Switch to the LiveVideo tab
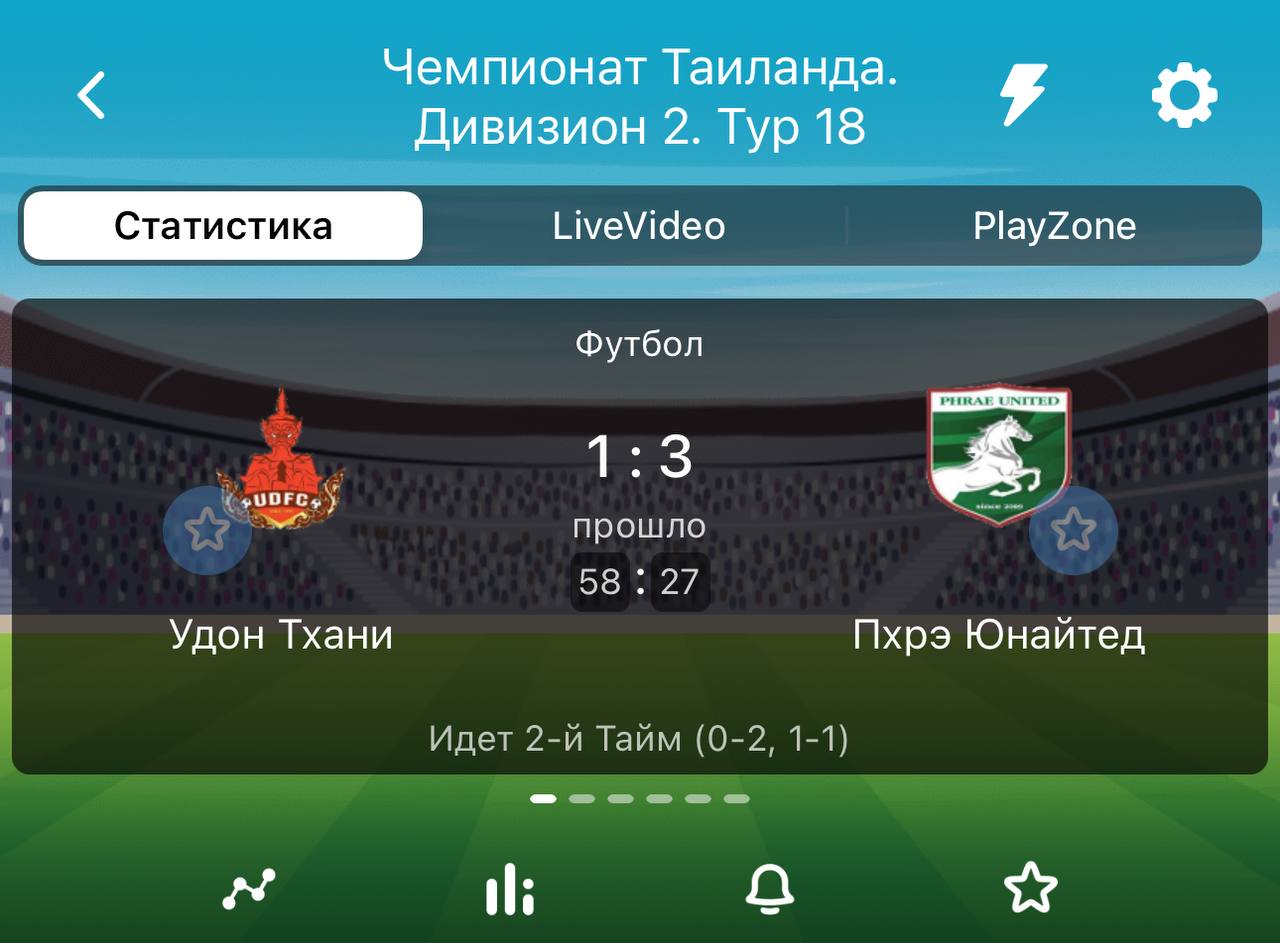The image size is (1280, 943). tap(639, 226)
